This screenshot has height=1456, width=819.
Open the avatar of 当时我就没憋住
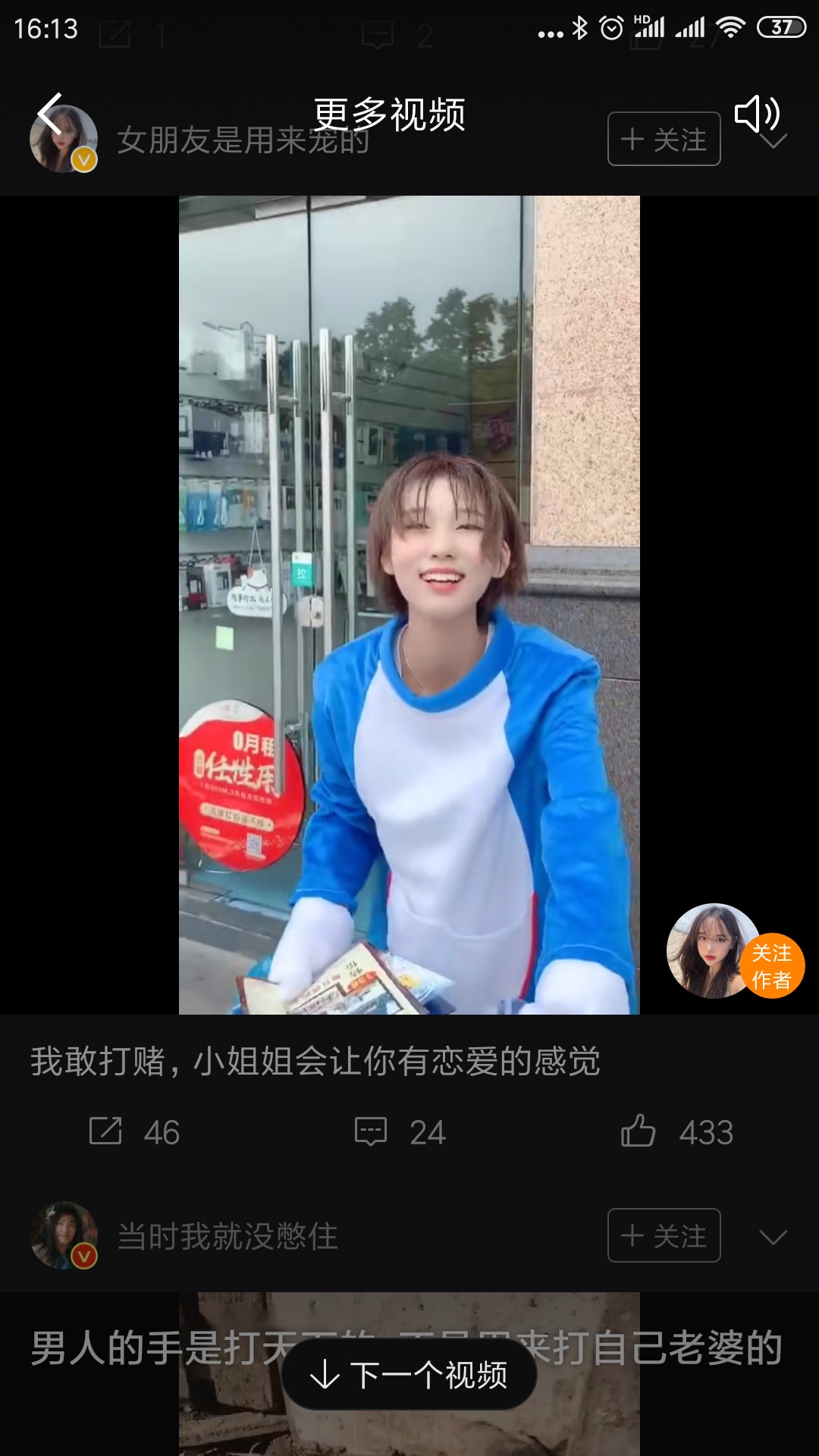coord(64,1235)
